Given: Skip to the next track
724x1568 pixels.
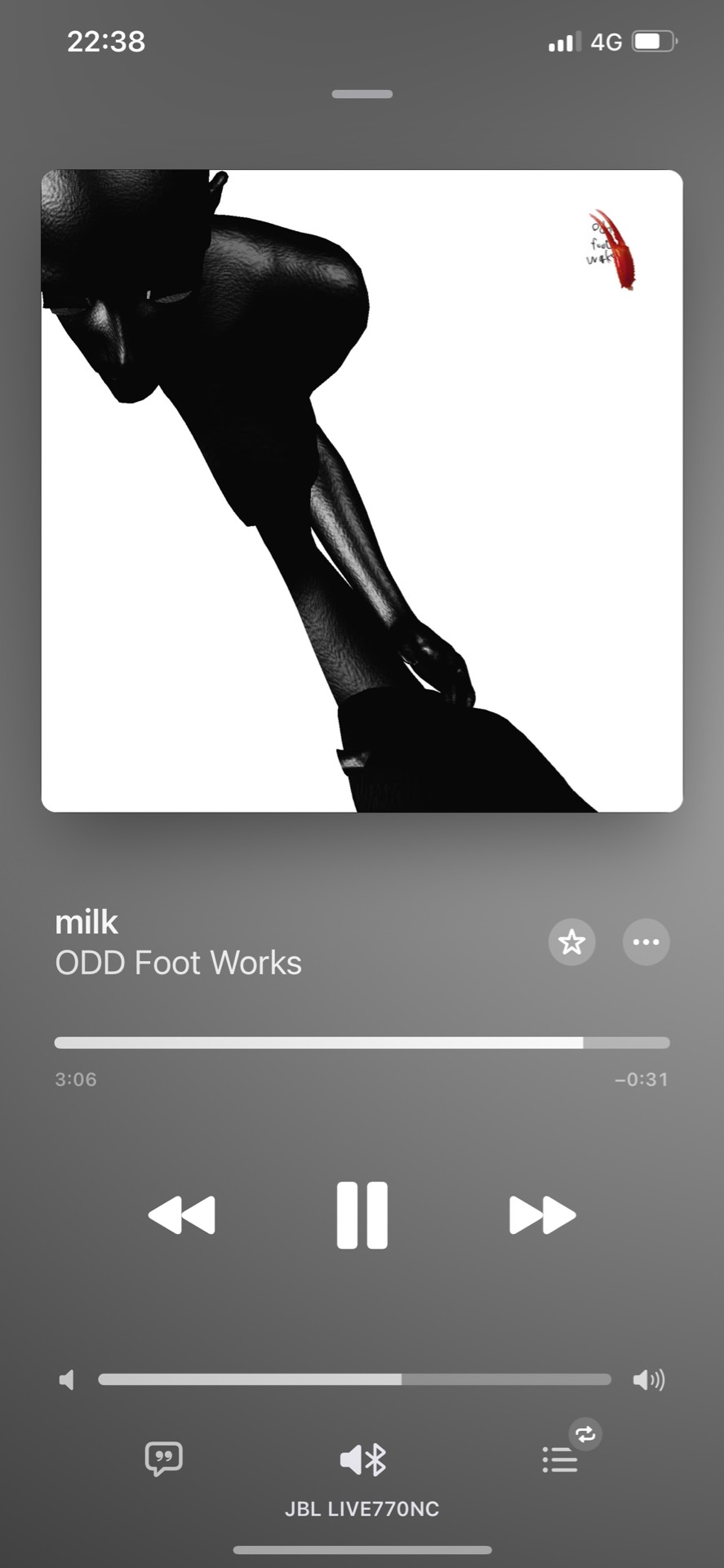Looking at the screenshot, I should [542, 1215].
